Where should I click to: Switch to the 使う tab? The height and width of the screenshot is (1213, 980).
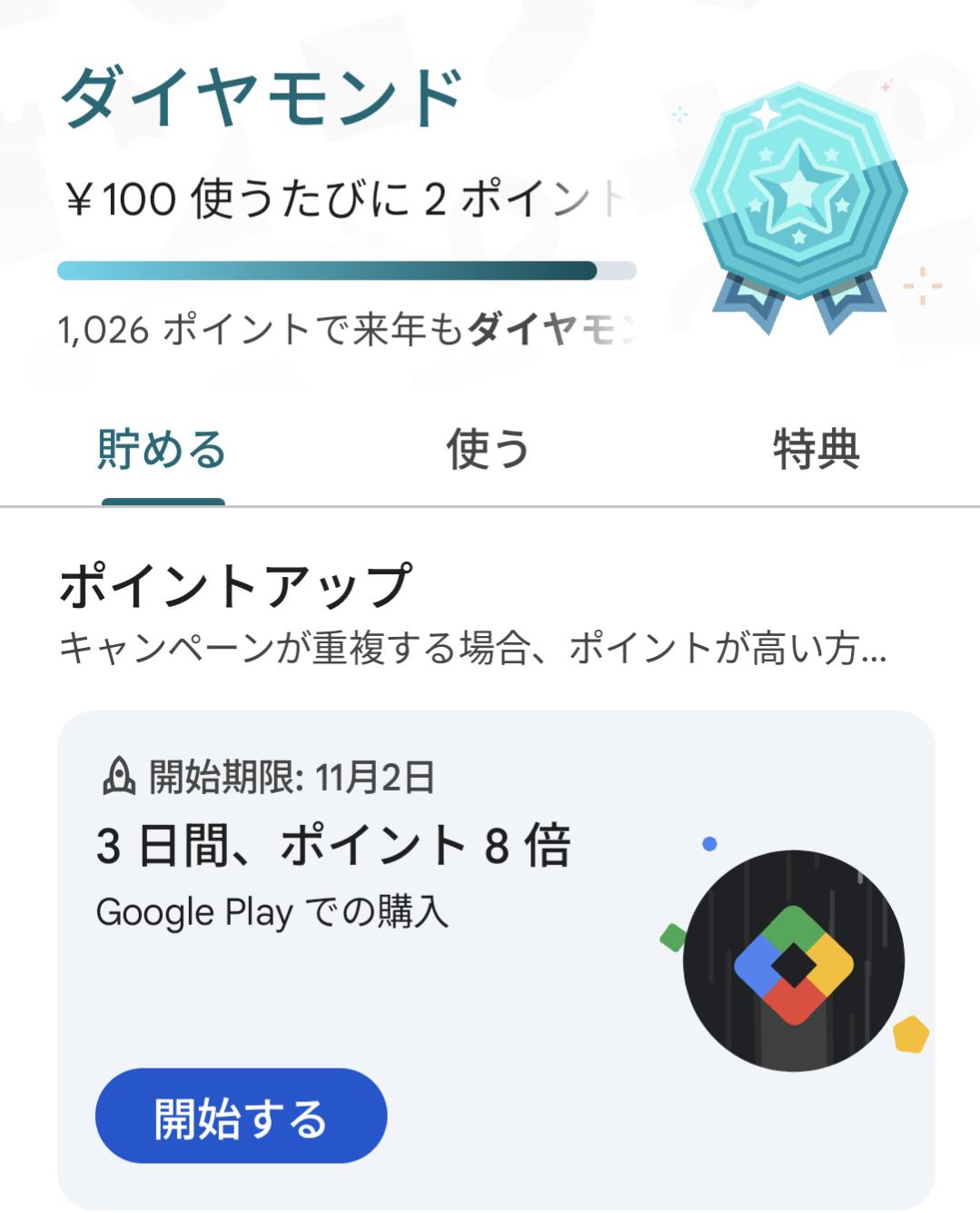[488, 450]
